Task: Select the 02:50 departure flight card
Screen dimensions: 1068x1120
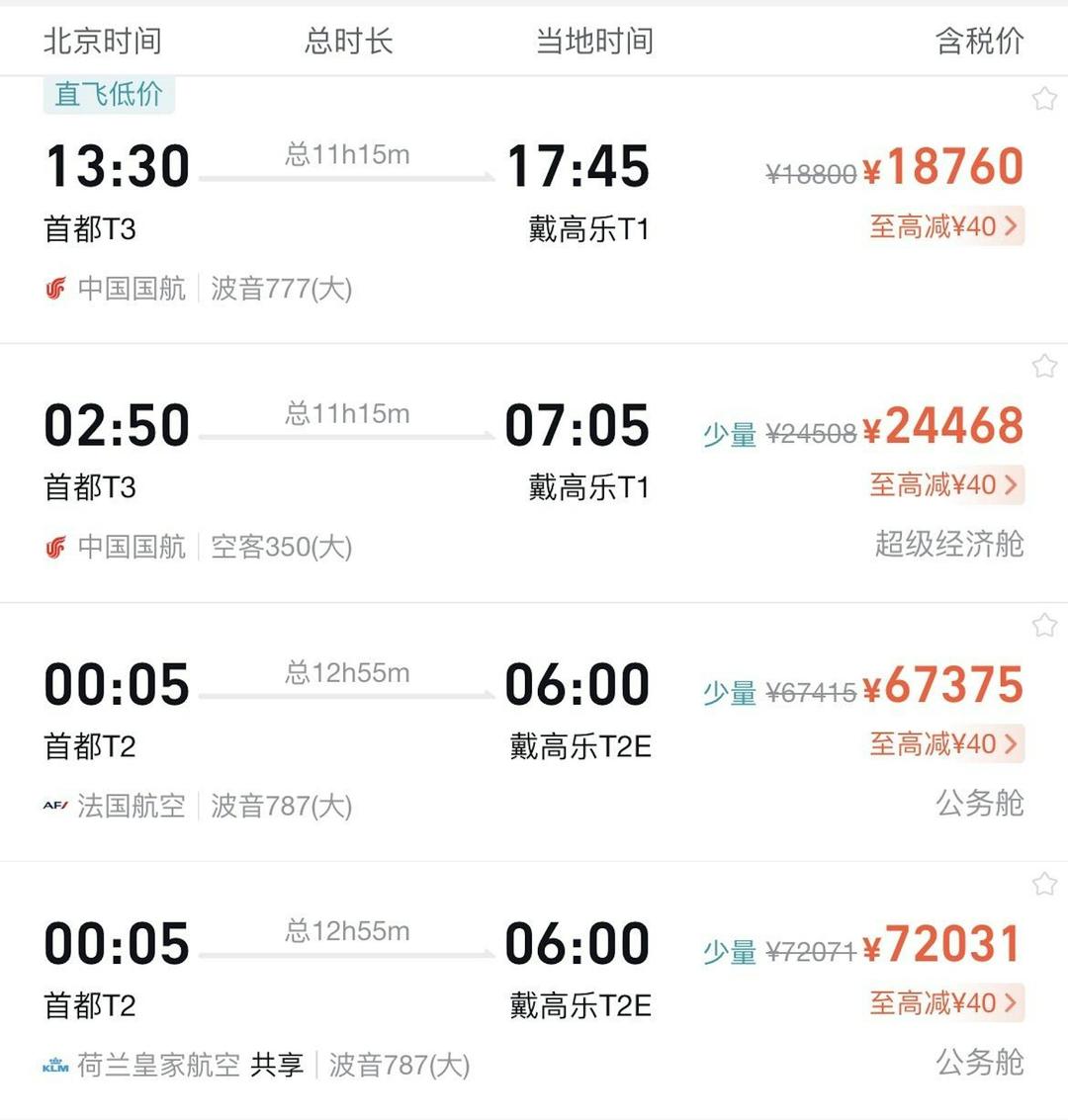Action: (x=396, y=455)
